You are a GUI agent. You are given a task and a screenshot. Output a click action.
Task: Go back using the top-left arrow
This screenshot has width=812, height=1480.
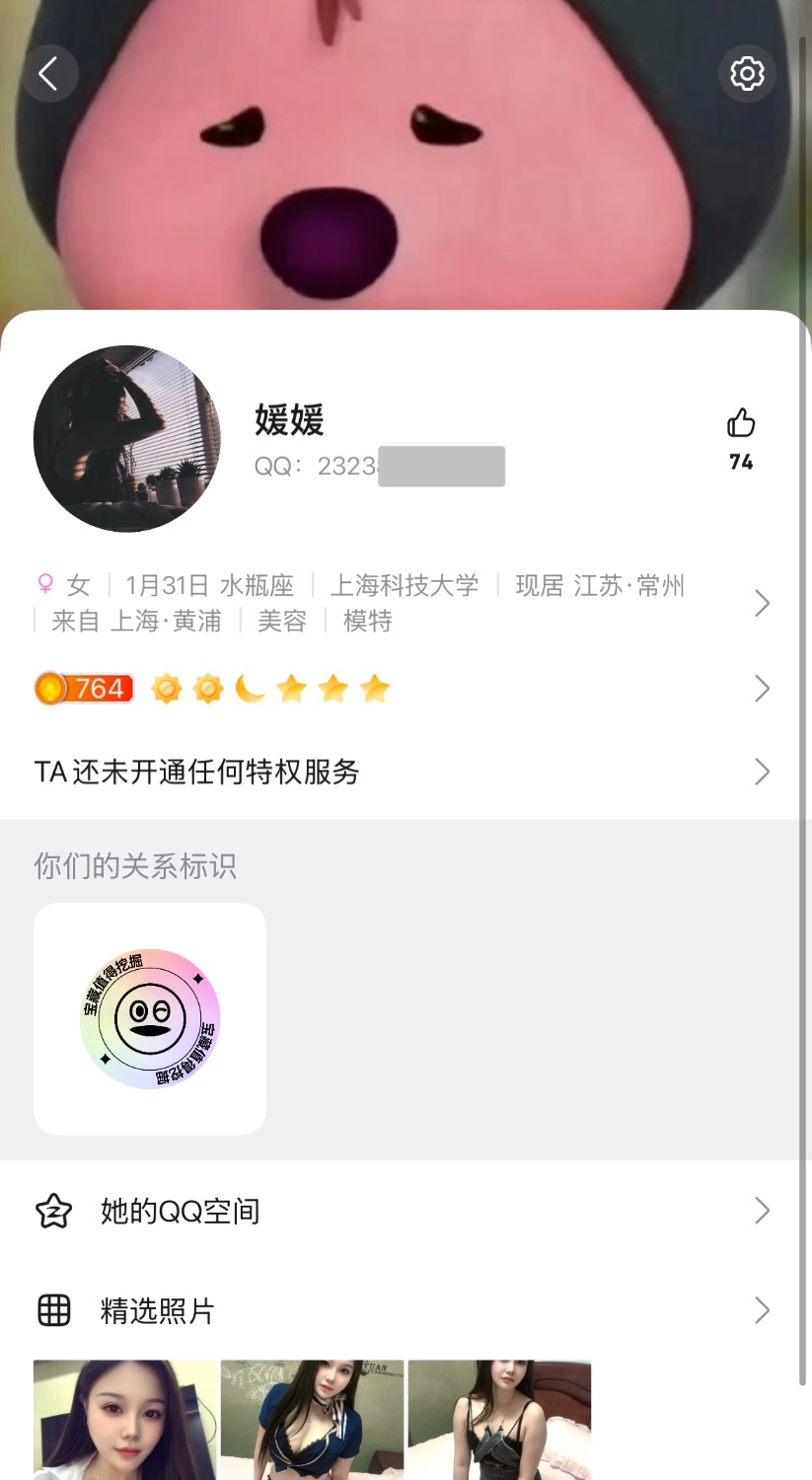pyautogui.click(x=49, y=73)
